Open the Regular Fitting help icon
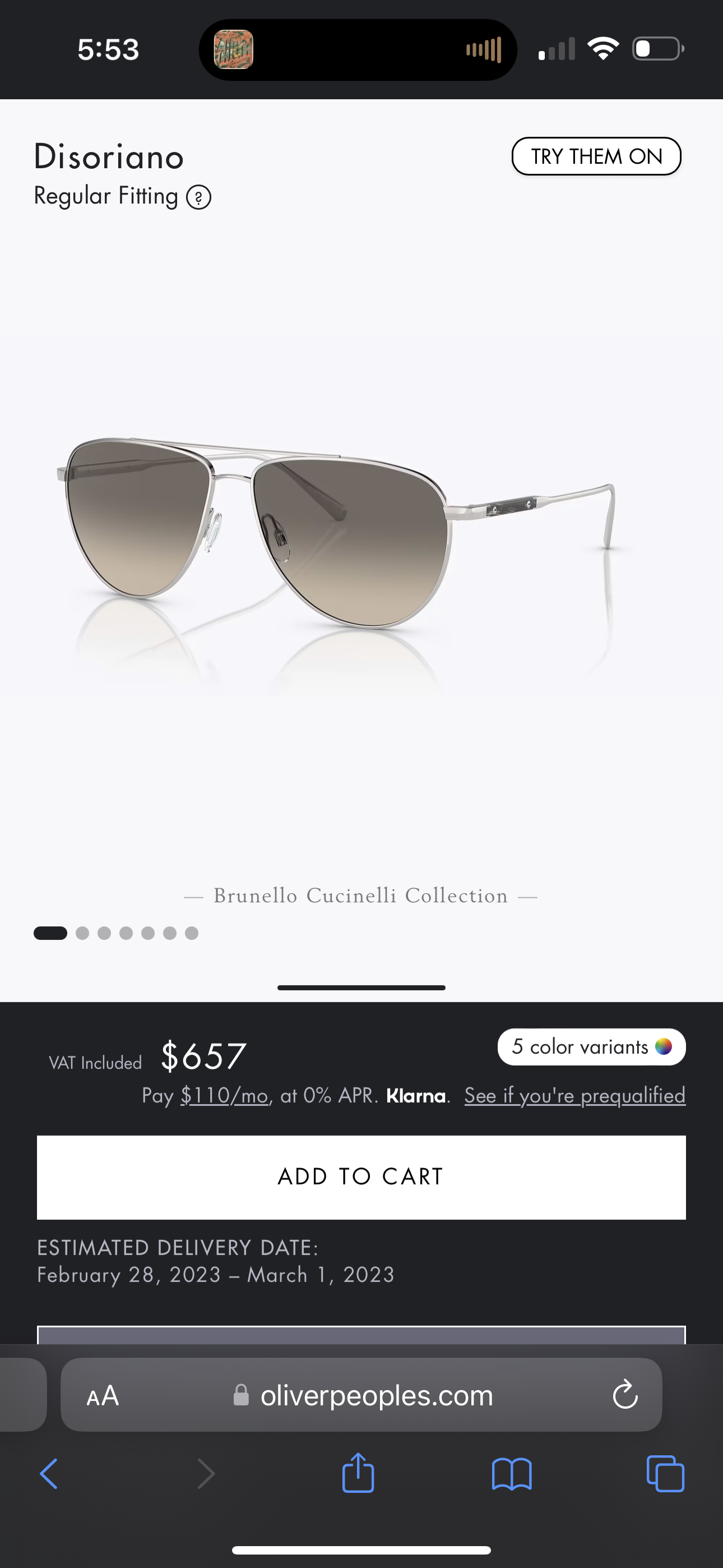723x1568 pixels. pyautogui.click(x=198, y=197)
